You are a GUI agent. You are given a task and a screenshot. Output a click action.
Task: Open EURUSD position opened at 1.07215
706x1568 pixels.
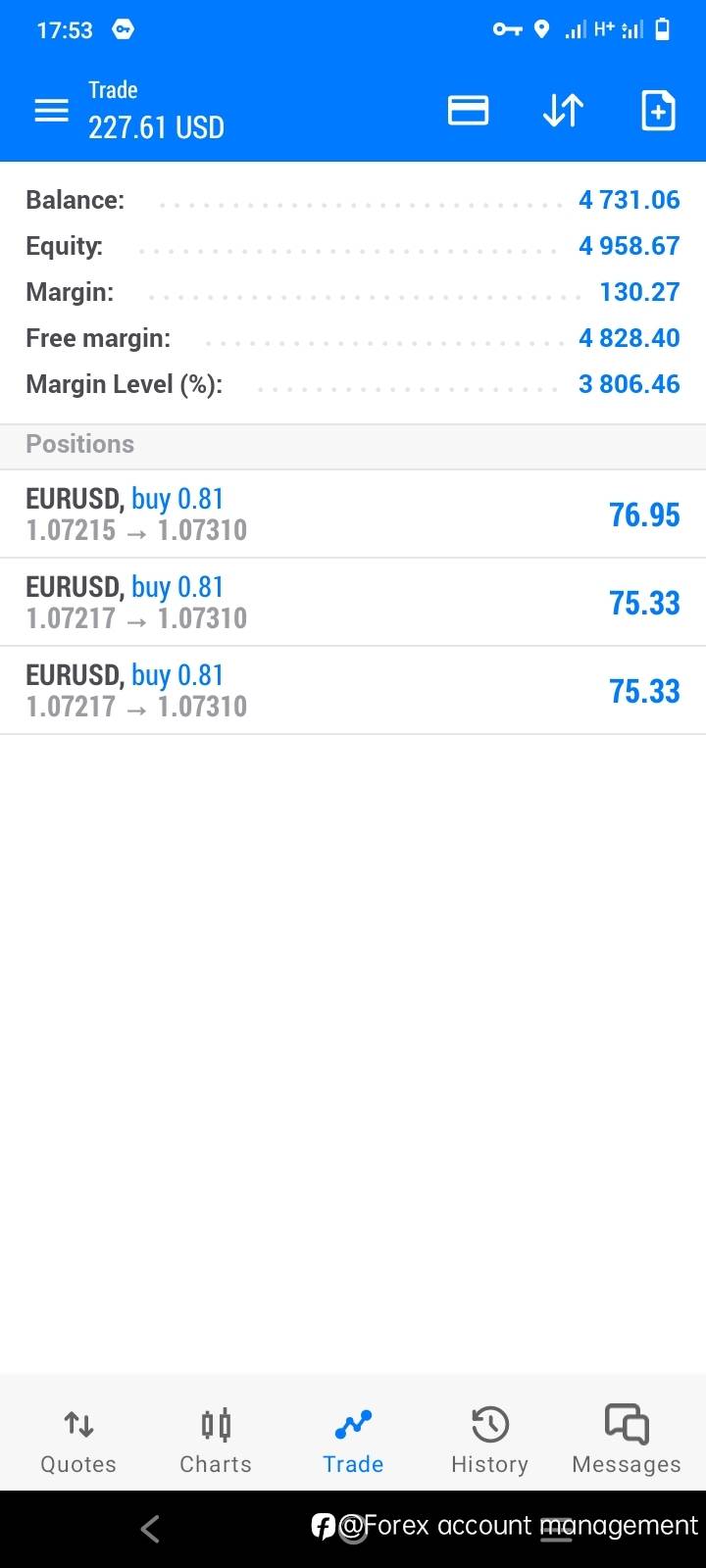(x=353, y=514)
